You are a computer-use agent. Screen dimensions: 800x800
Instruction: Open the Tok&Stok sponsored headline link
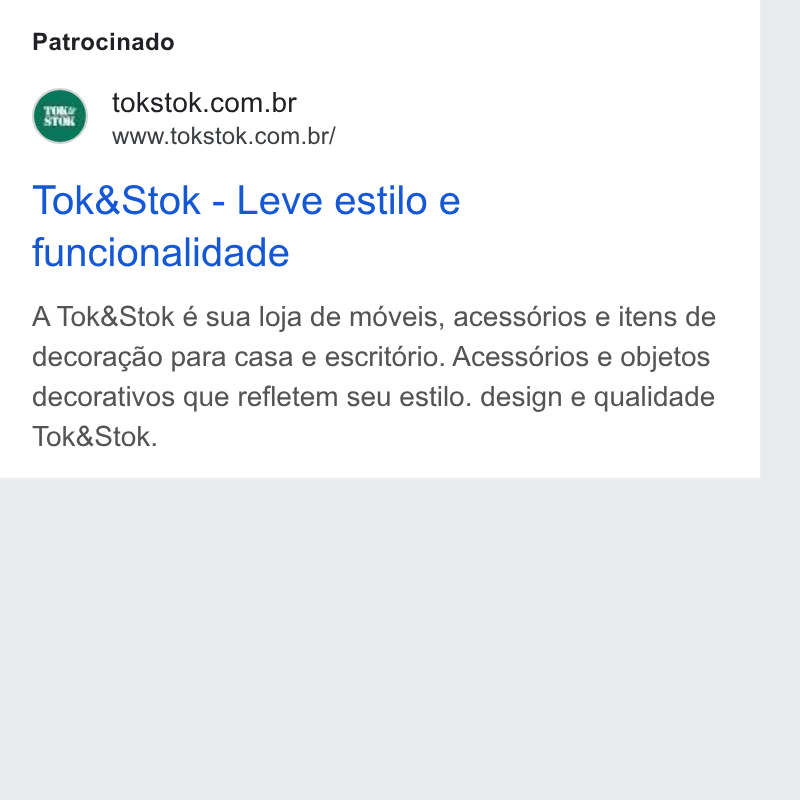[x=246, y=226]
